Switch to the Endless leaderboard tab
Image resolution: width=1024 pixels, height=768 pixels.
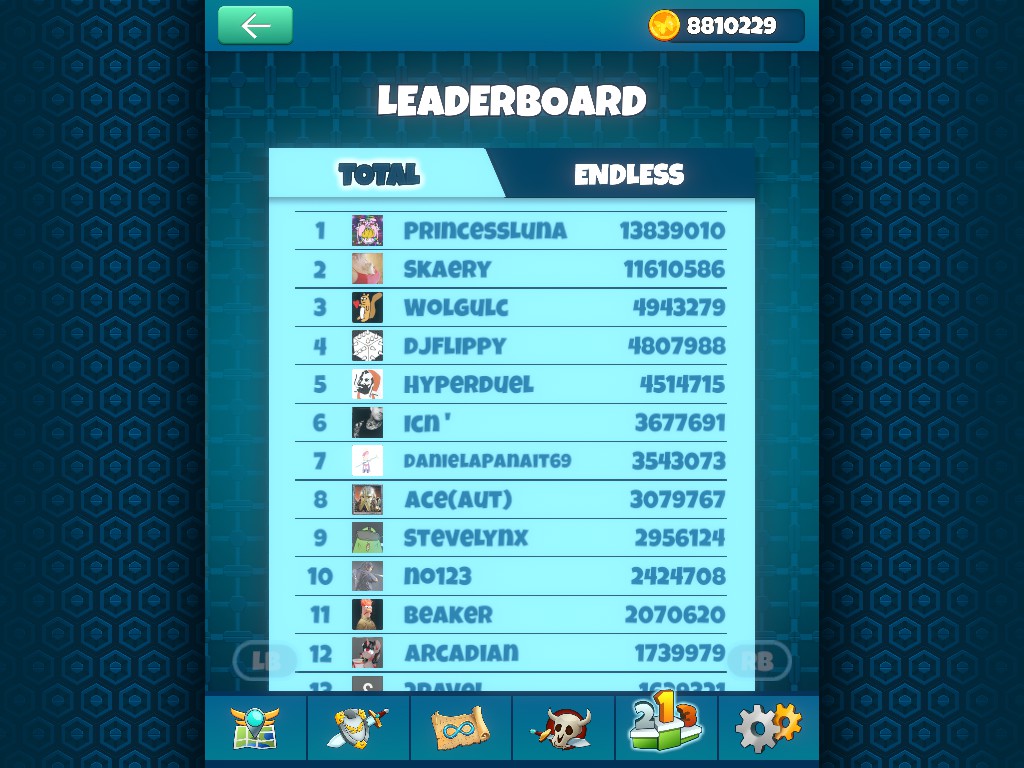click(x=629, y=174)
